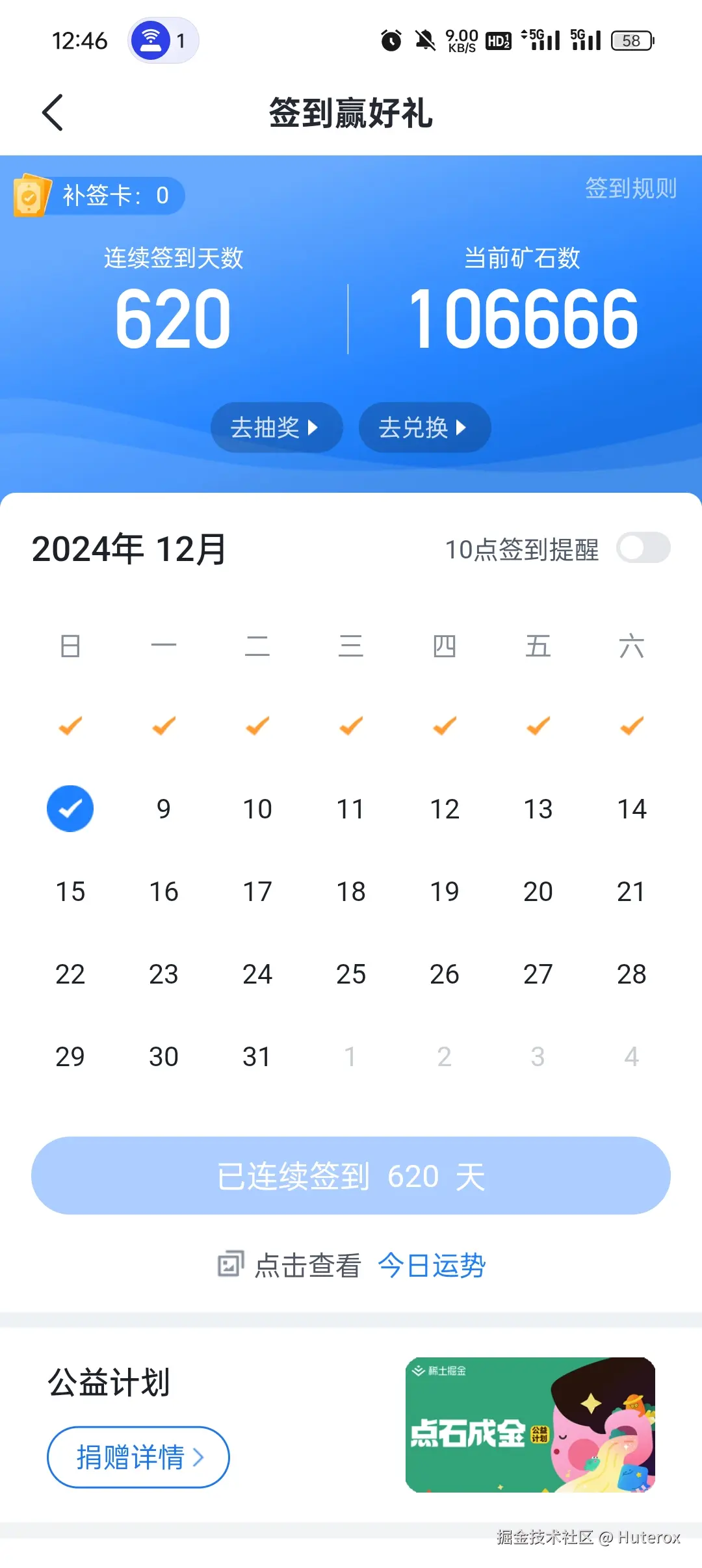Click the 今日运势 fortune link
The width and height of the screenshot is (702, 1568).
[x=432, y=1264]
